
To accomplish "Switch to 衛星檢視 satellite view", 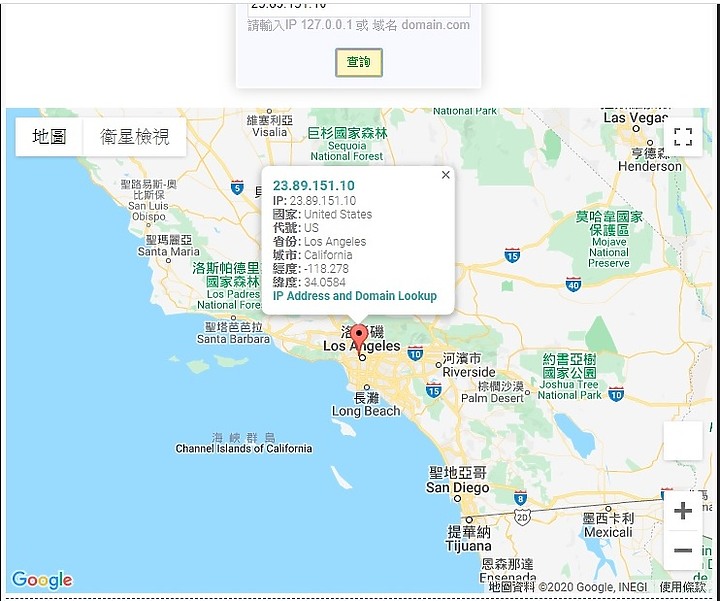I will [x=135, y=136].
